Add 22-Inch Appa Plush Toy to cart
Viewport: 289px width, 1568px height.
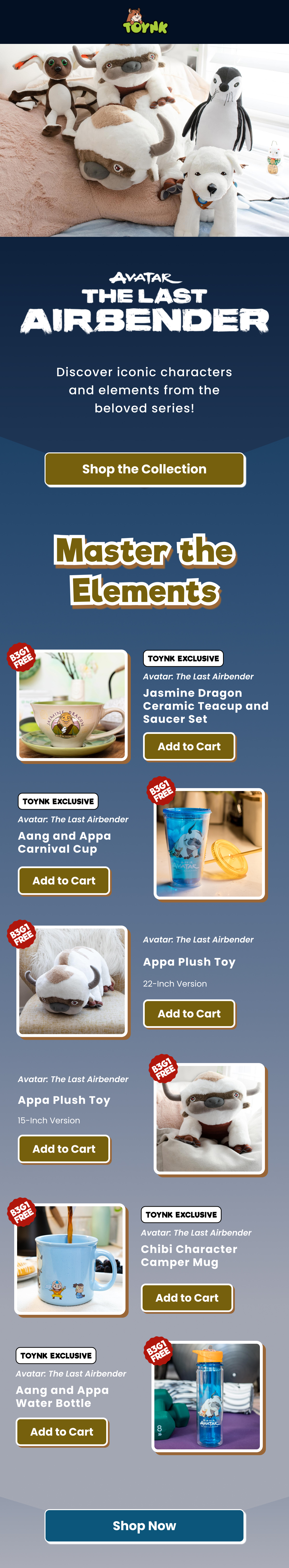(189, 1014)
